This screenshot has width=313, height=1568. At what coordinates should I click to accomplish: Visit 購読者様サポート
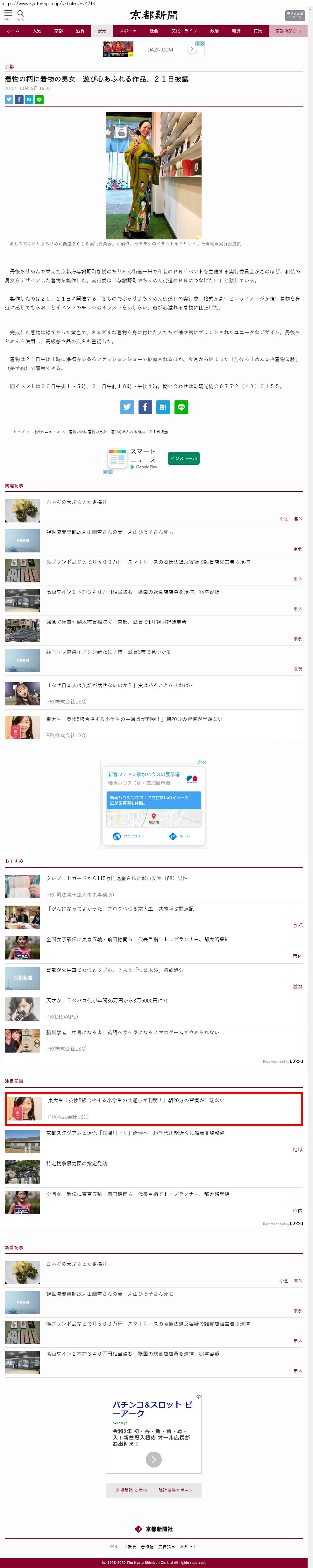click(x=176, y=1490)
